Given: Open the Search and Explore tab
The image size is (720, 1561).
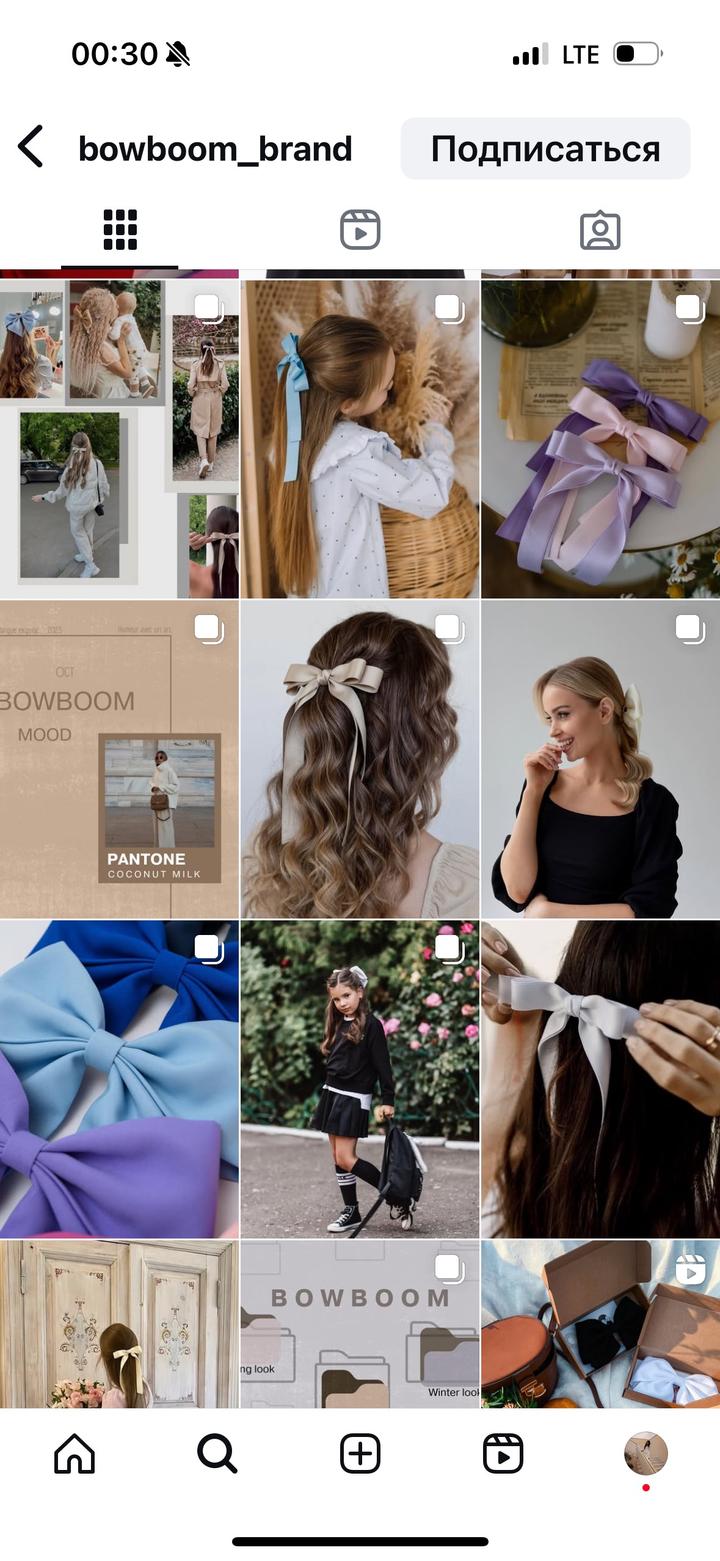Looking at the screenshot, I should 217,1453.
